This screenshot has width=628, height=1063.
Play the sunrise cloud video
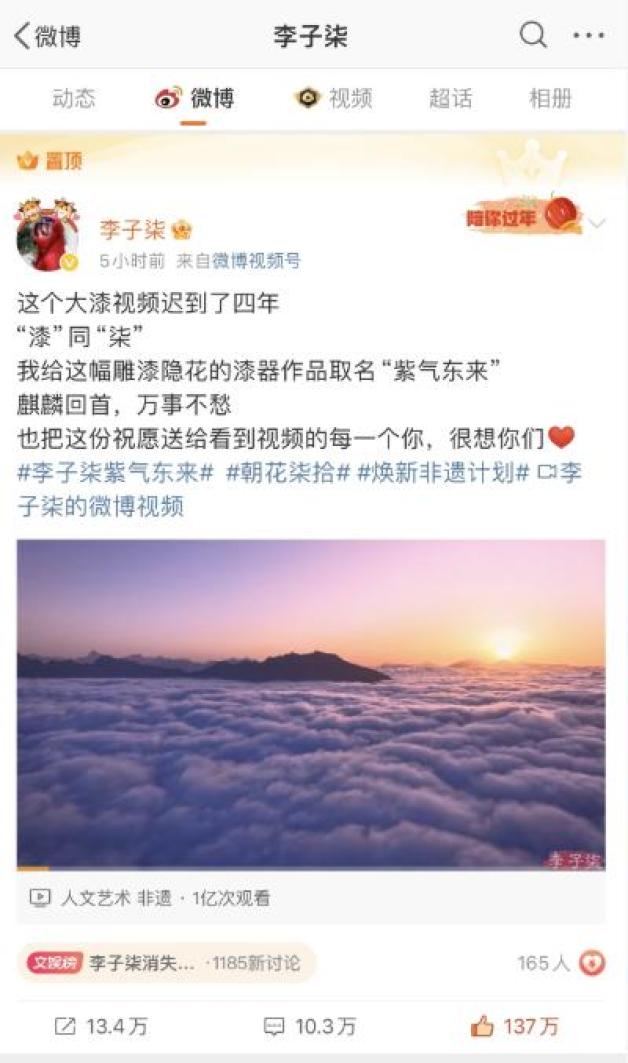click(311, 705)
